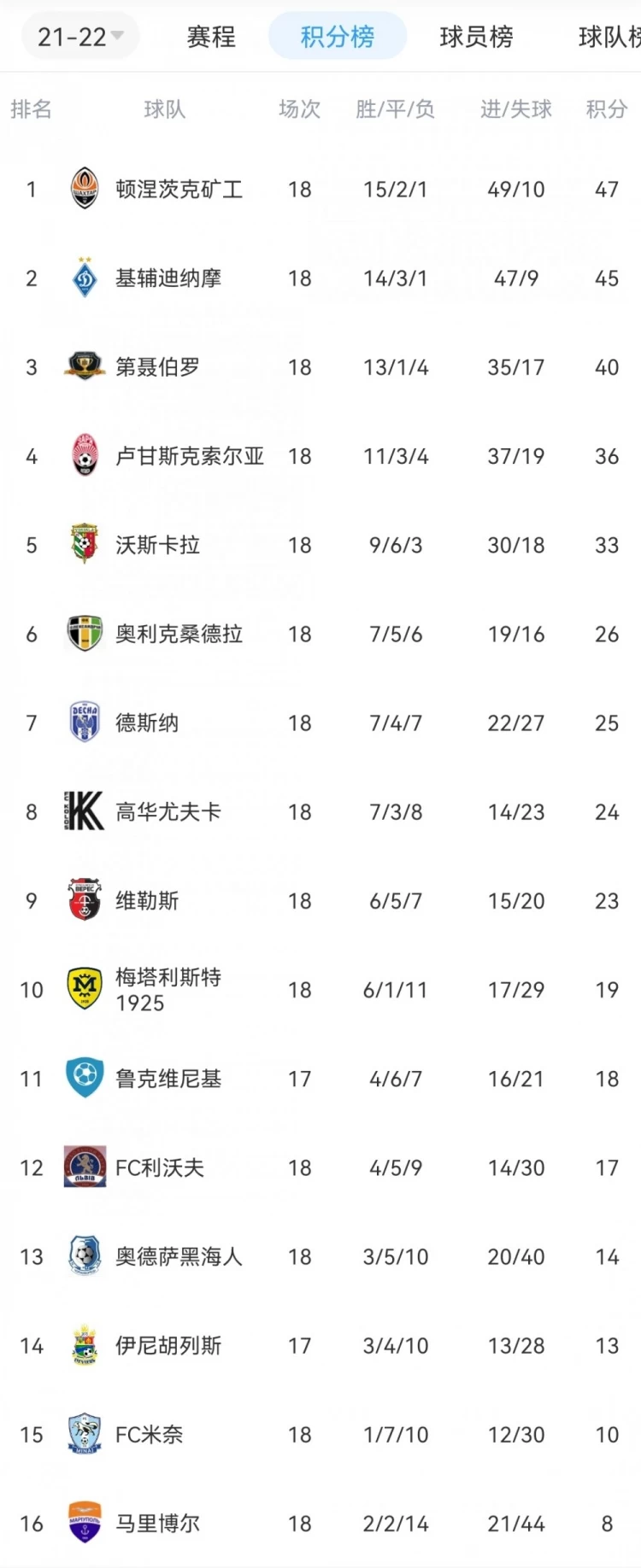Open team 基辅迪纳摩 row
The height and width of the screenshot is (1568, 641).
tap(168, 278)
